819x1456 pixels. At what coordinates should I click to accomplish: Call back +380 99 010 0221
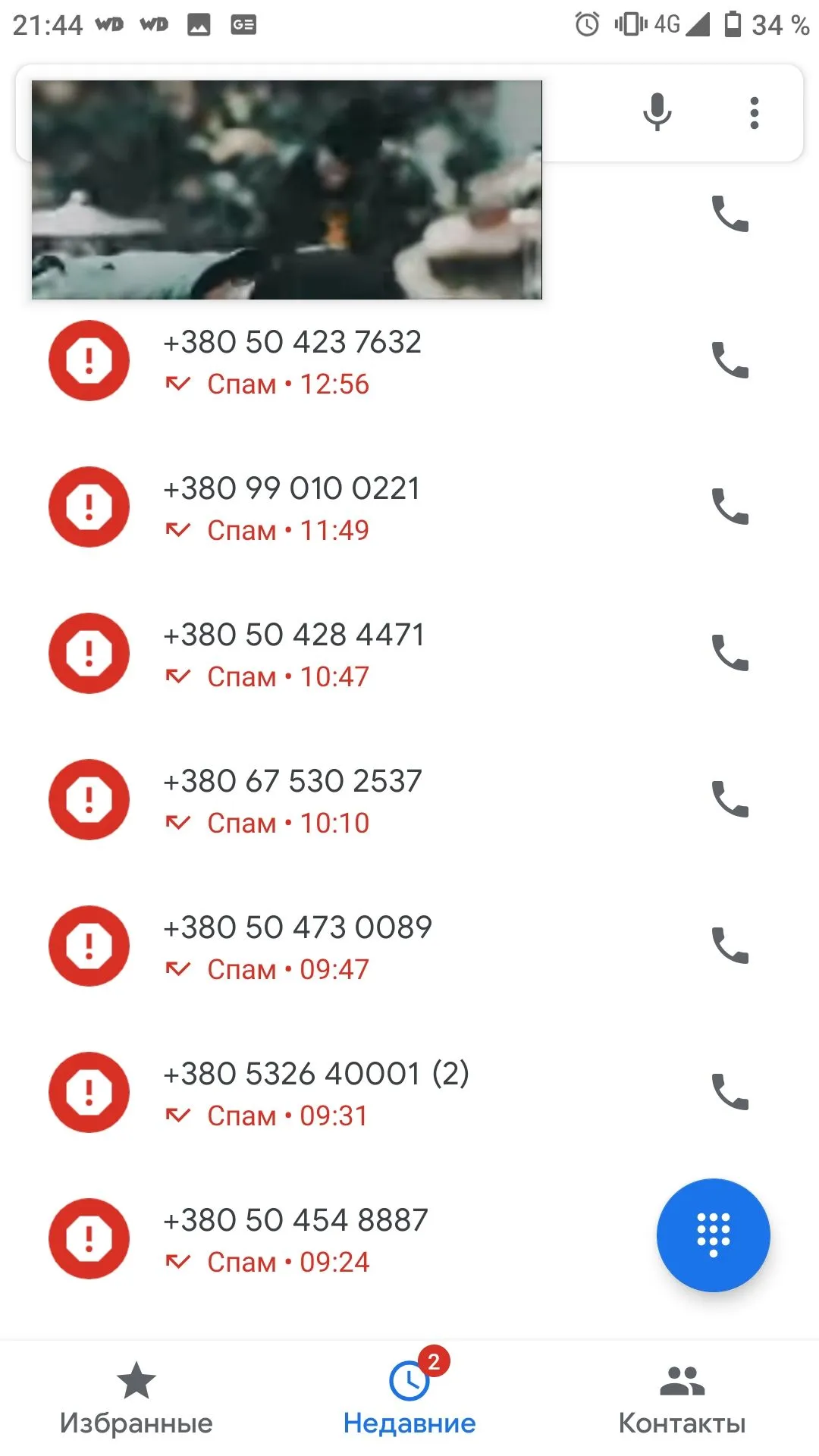(730, 507)
